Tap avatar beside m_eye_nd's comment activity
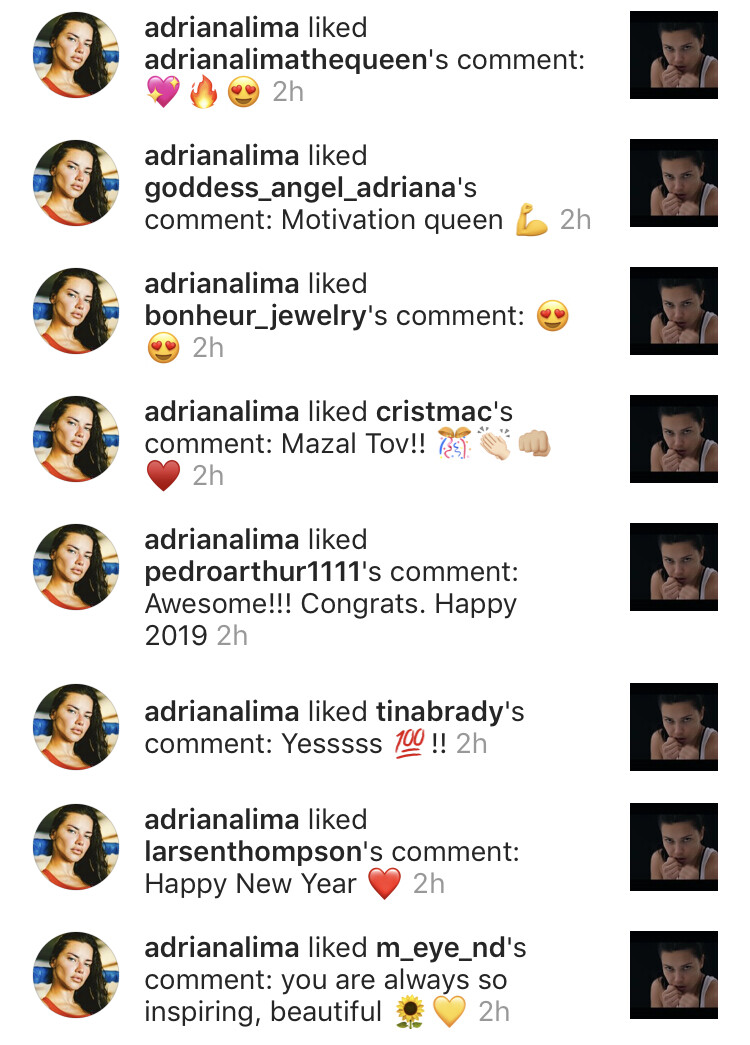 pos(77,975)
